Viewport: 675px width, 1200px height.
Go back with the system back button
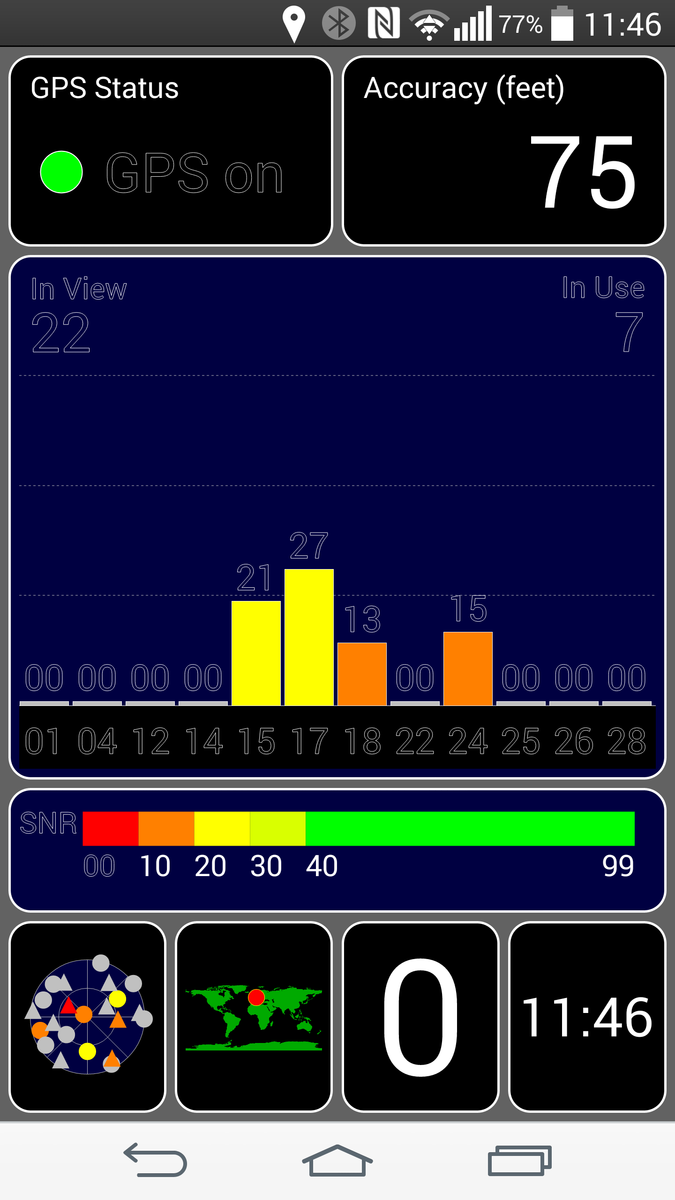155,1161
